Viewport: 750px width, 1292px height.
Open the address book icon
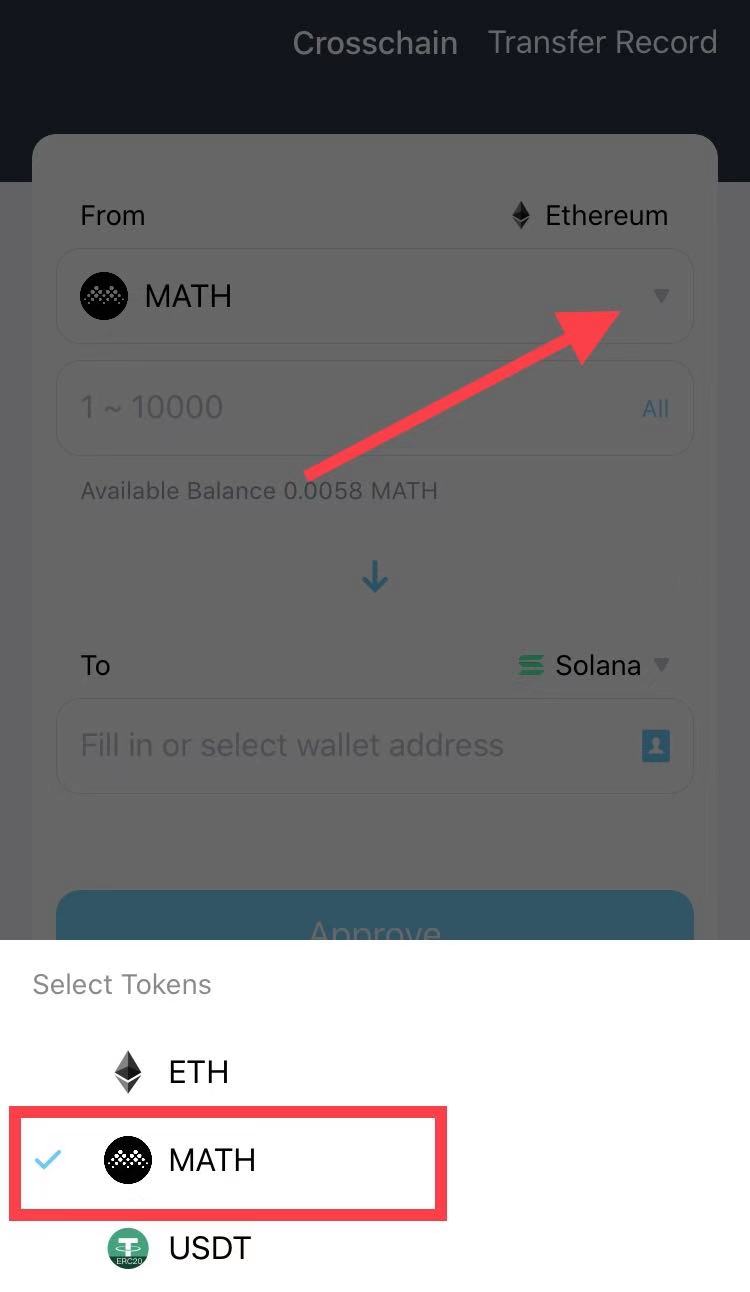tap(655, 746)
